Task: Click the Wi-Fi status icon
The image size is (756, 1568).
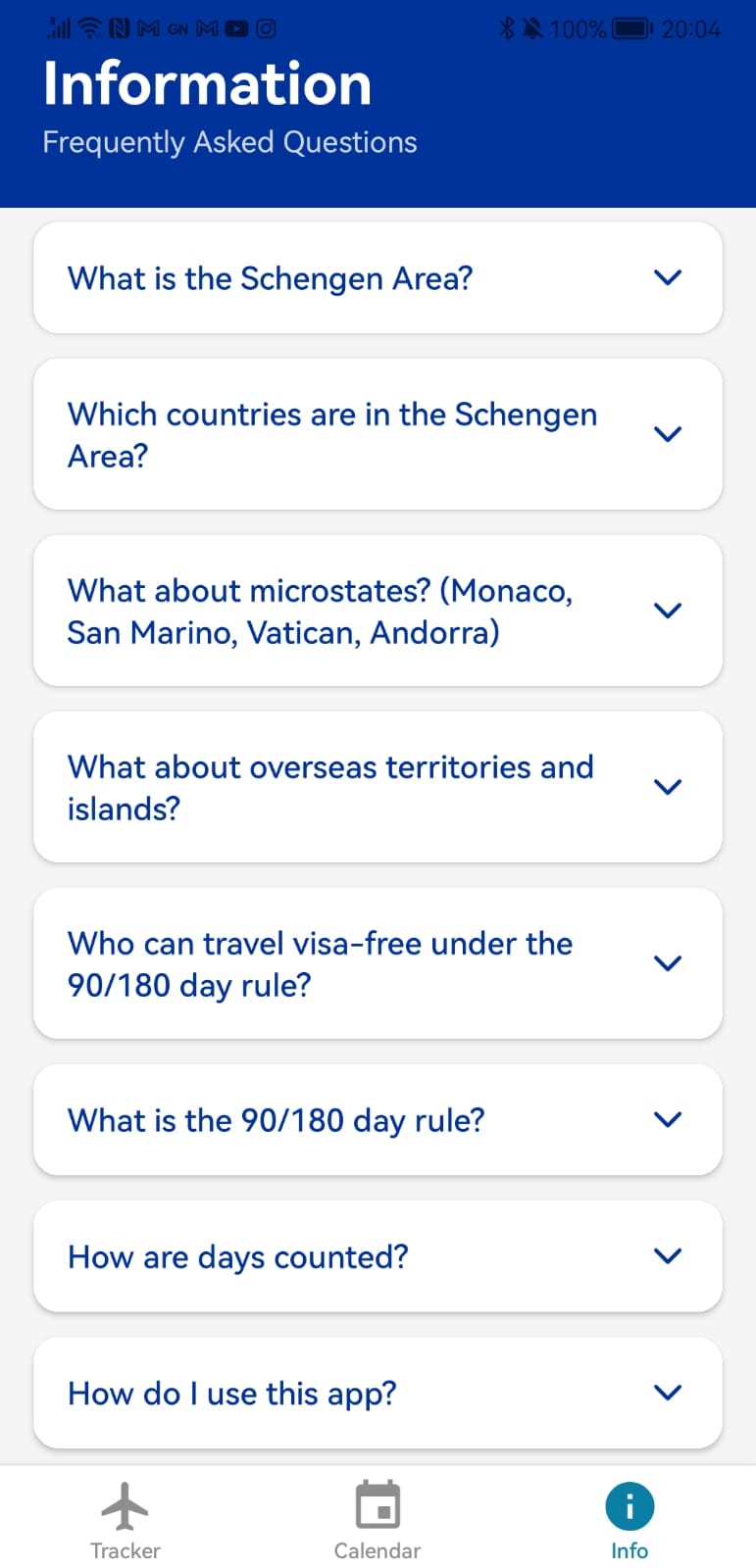Action: 87,29
